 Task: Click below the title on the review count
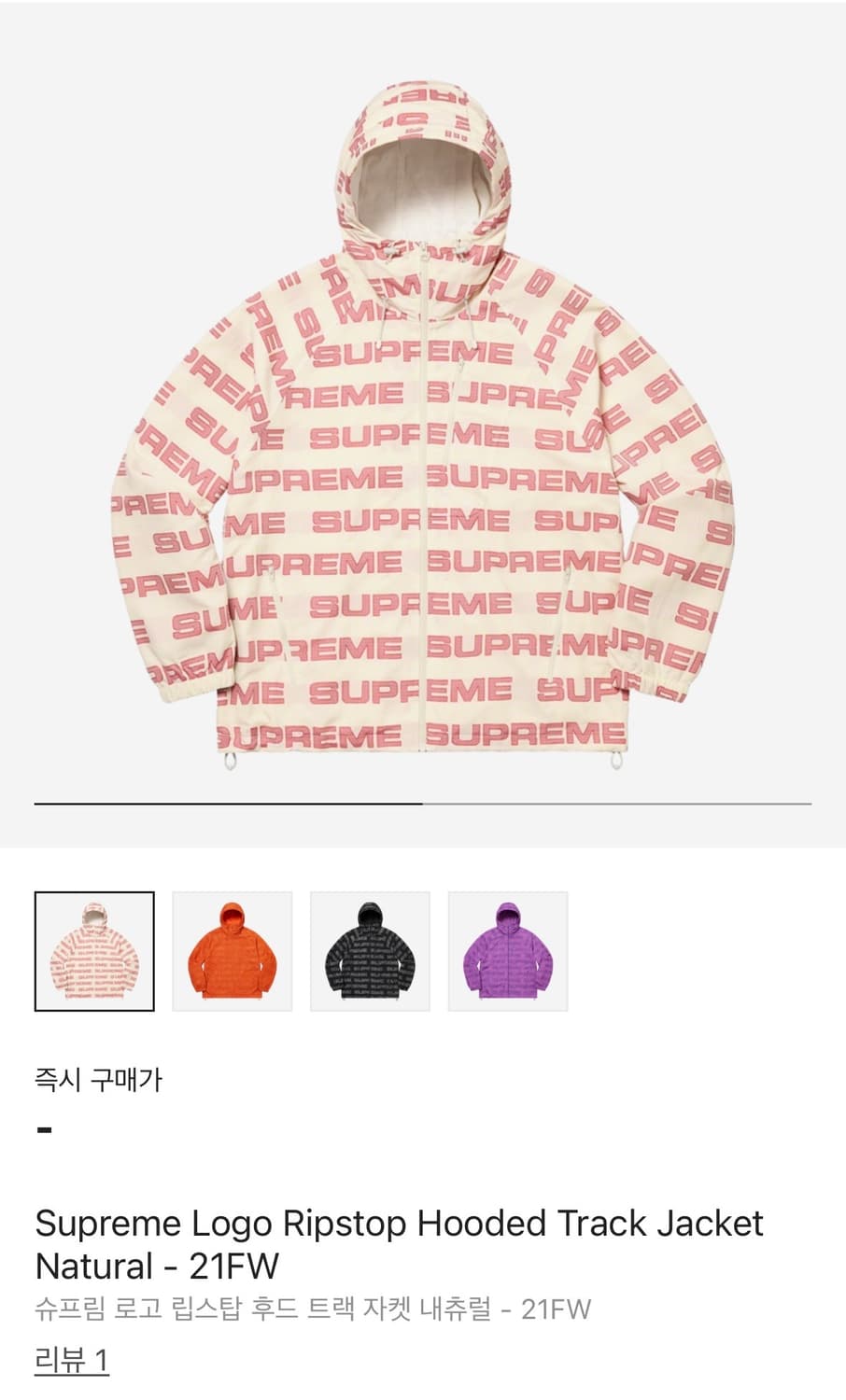pos(70,1359)
